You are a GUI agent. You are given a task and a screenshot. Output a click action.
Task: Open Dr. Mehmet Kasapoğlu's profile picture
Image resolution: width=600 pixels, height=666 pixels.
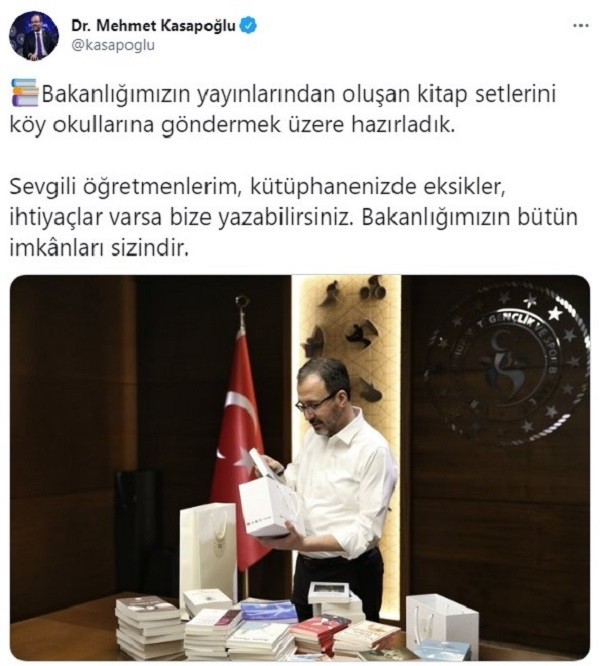tap(33, 36)
